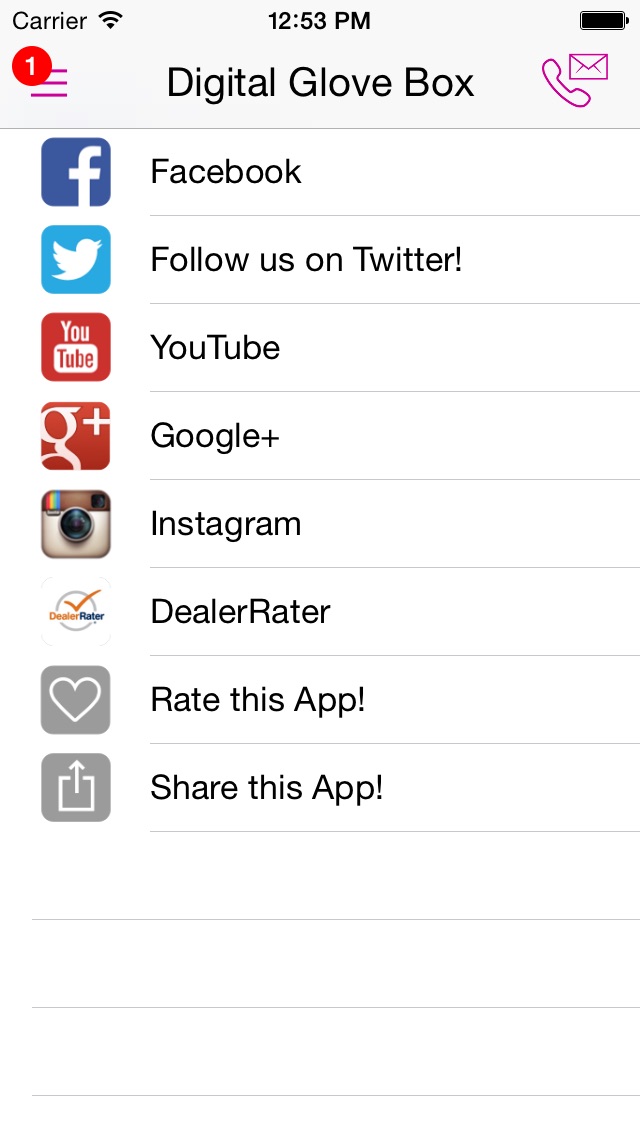
Task: Open the phone and mail contact icon
Action: (574, 81)
